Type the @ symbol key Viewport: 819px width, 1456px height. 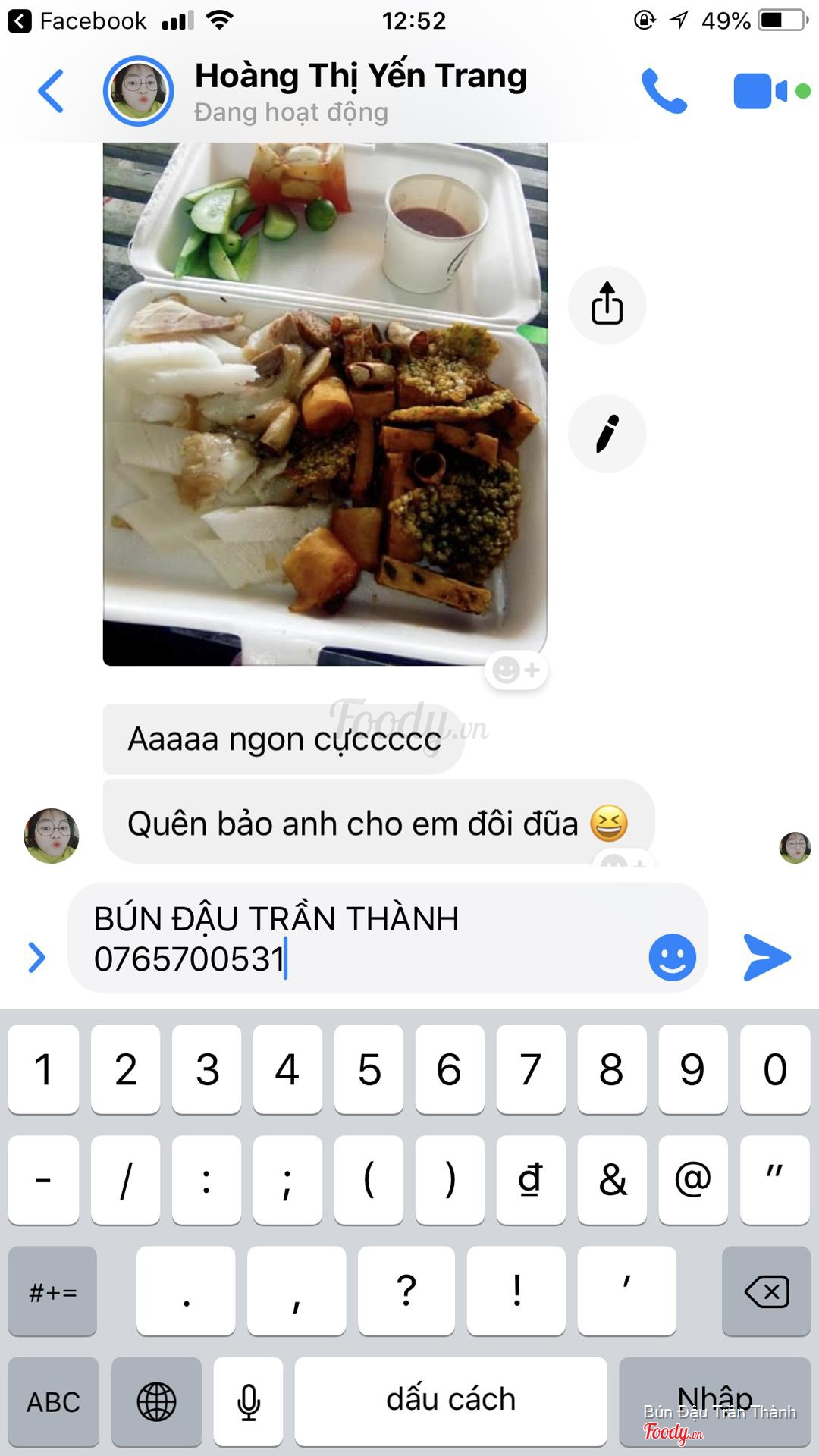[692, 1180]
